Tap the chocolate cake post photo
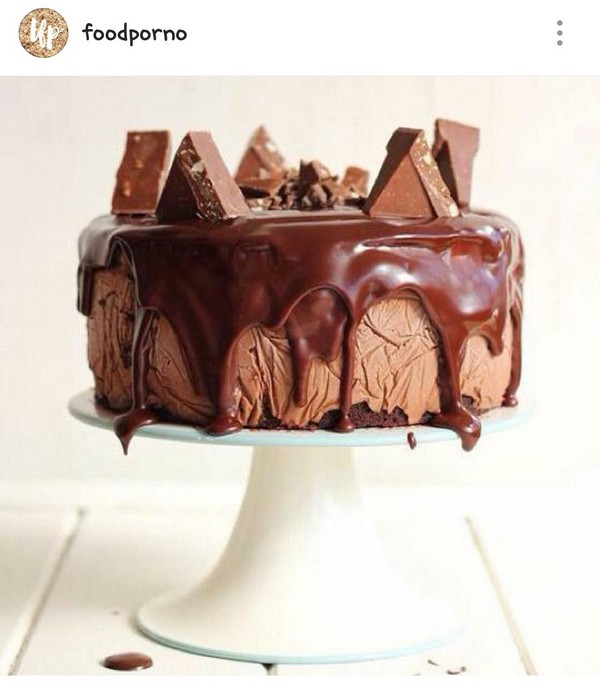 (300, 380)
